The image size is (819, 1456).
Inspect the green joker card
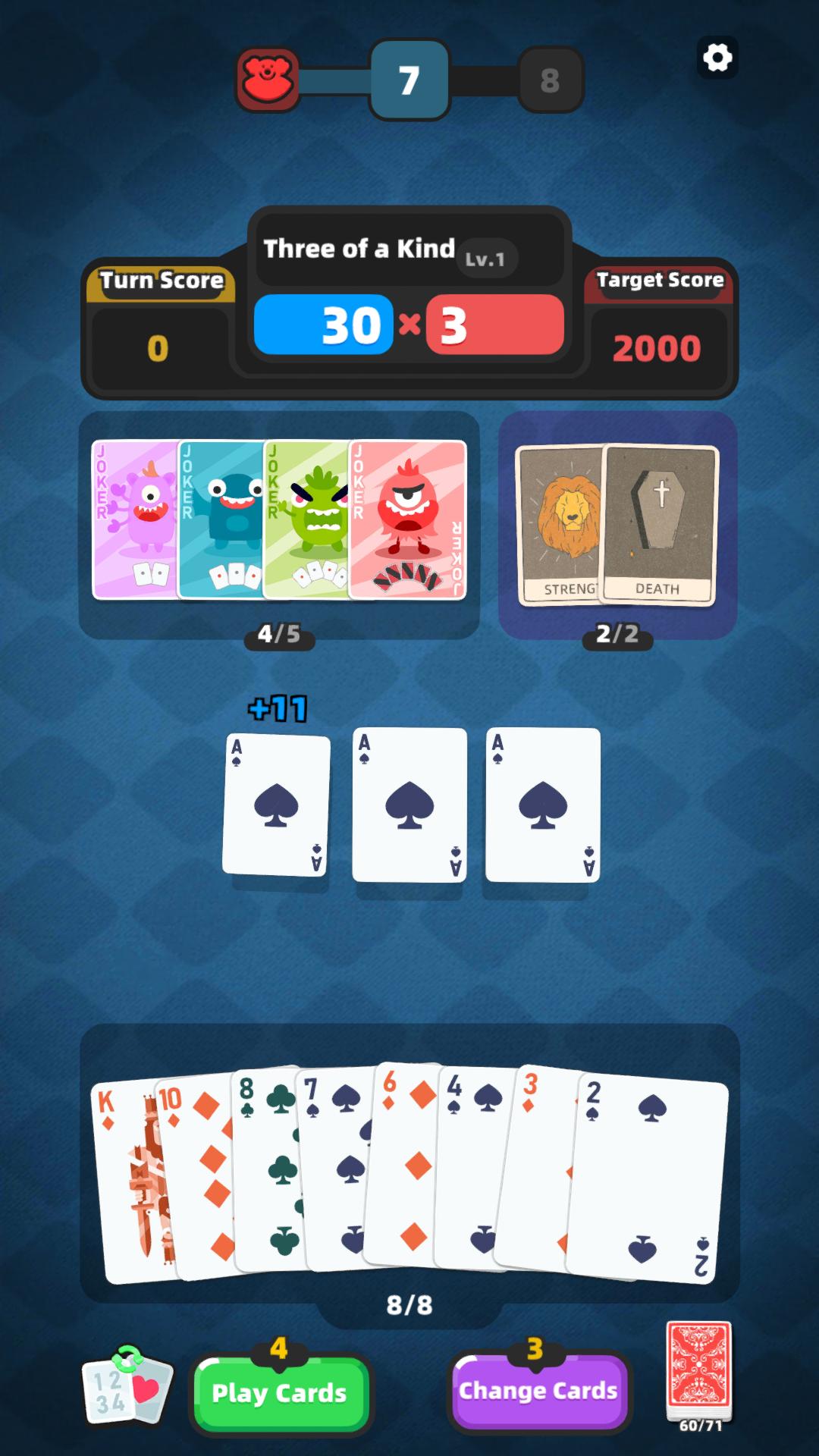(306, 519)
